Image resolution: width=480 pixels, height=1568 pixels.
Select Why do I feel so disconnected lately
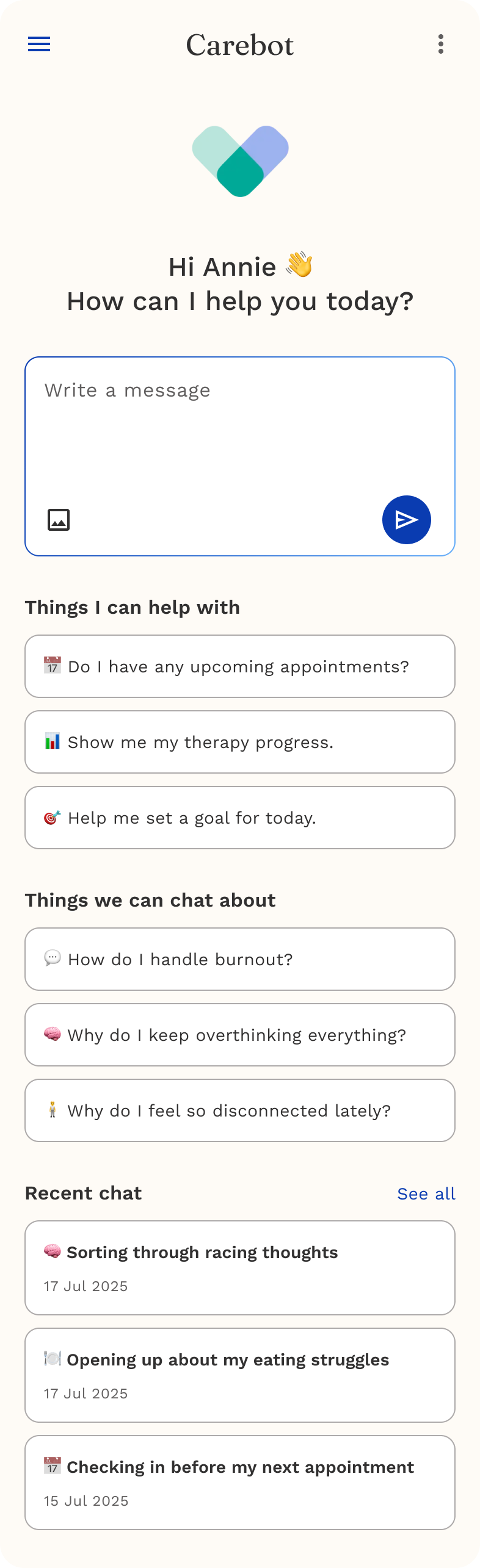point(239,1110)
